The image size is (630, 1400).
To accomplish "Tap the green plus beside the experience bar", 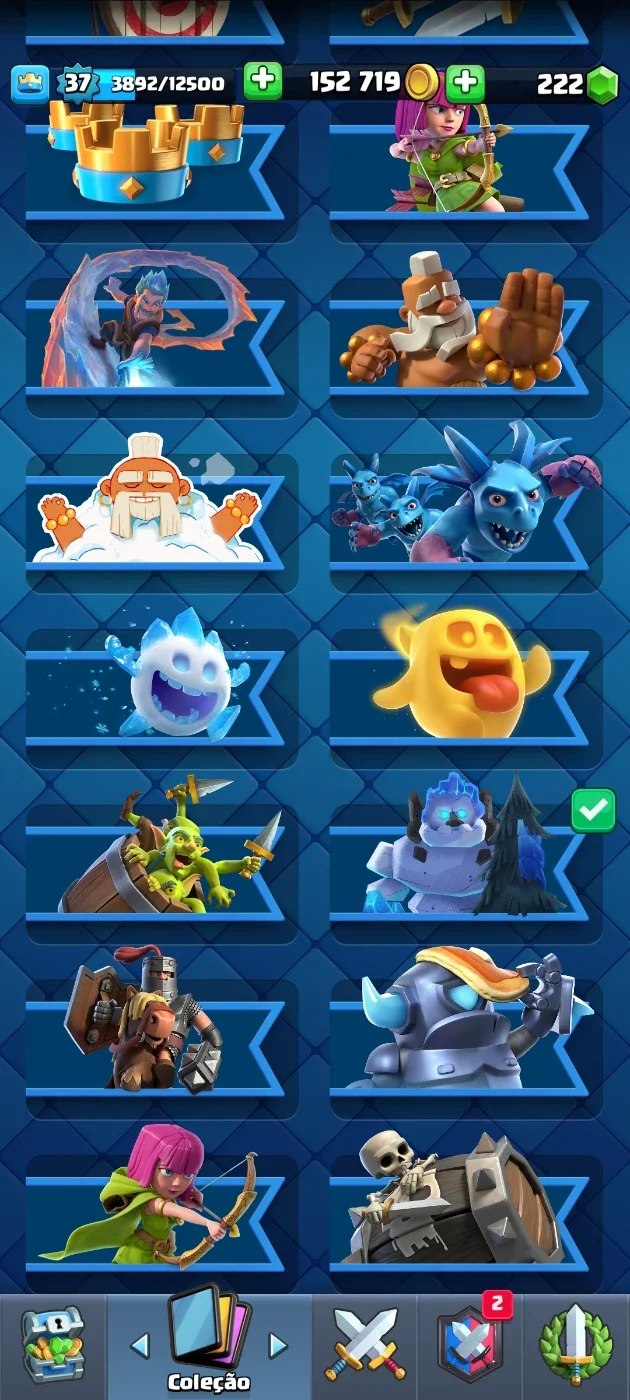I will [263, 82].
